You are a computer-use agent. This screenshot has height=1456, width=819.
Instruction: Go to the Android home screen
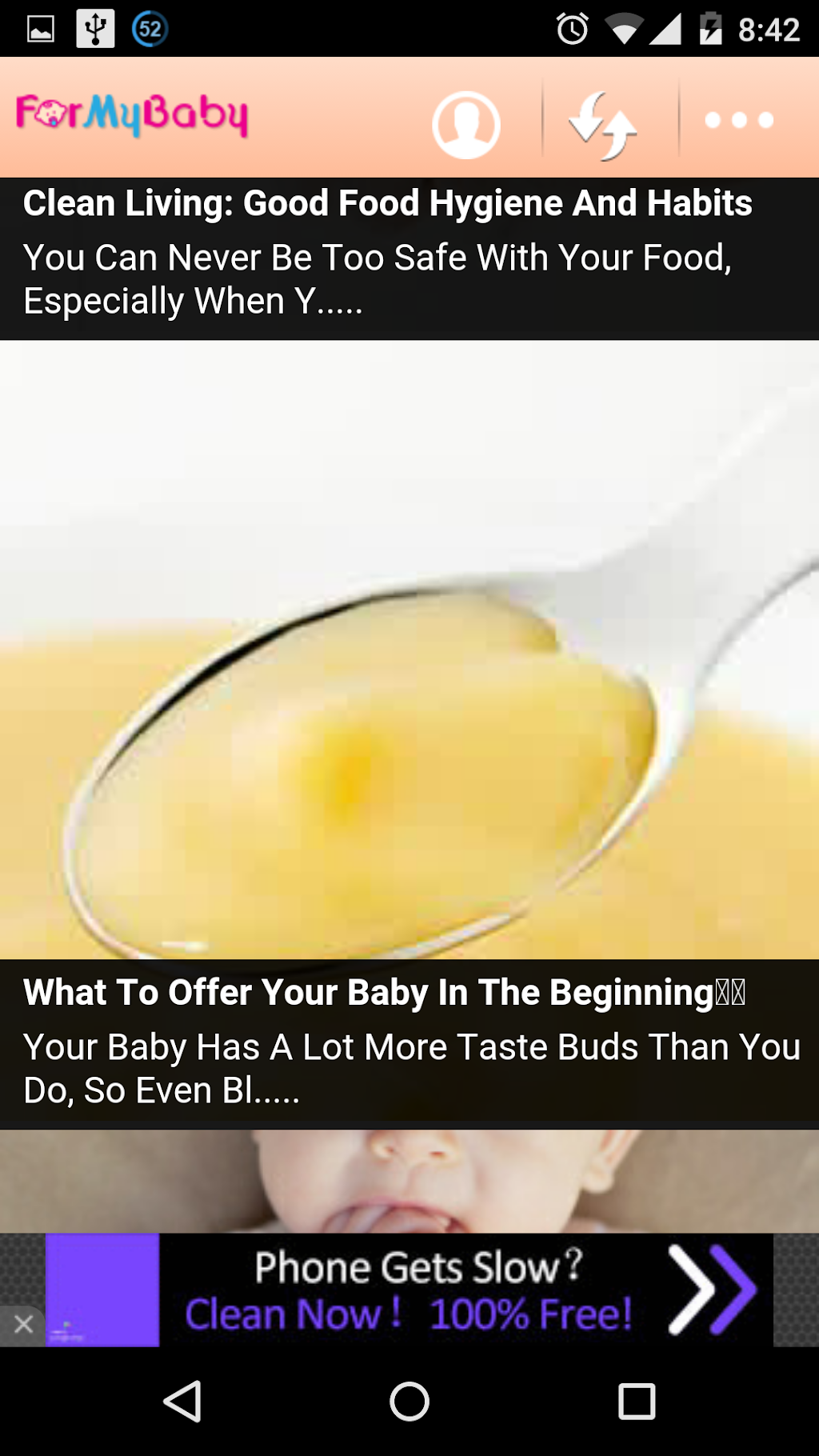tap(409, 1401)
